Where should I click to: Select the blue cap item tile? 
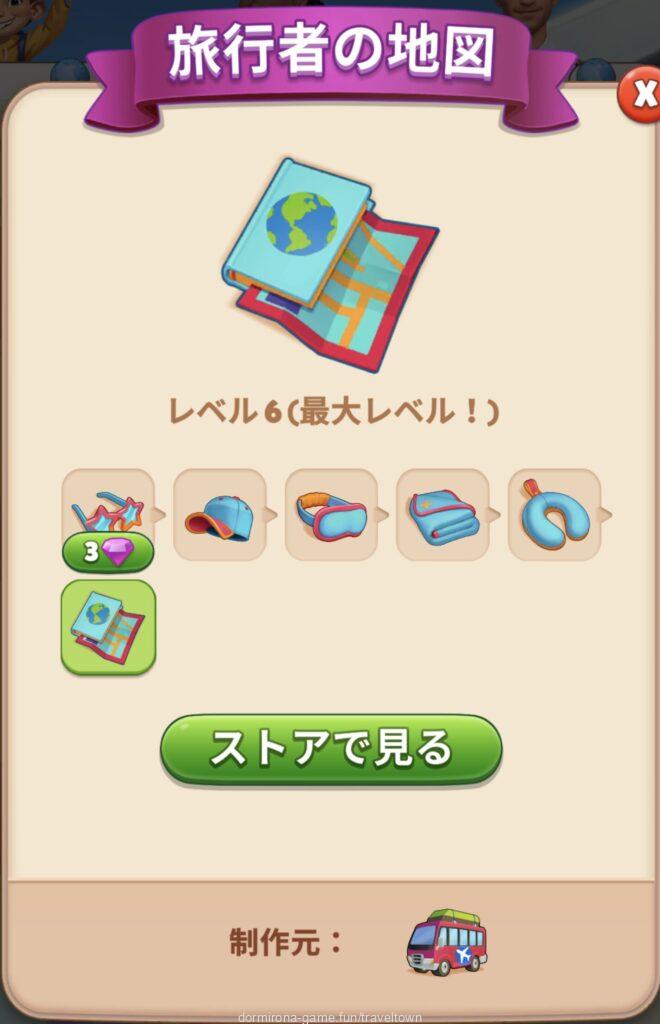220,515
